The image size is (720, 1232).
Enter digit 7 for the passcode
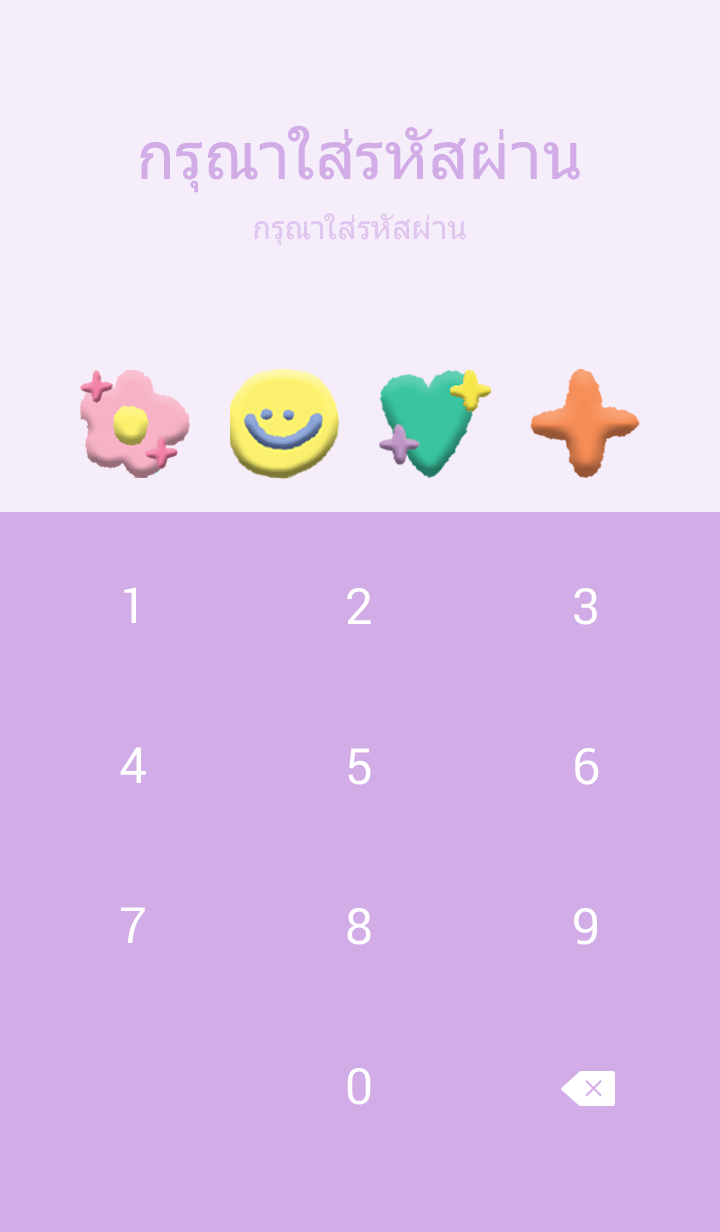pos(132,927)
